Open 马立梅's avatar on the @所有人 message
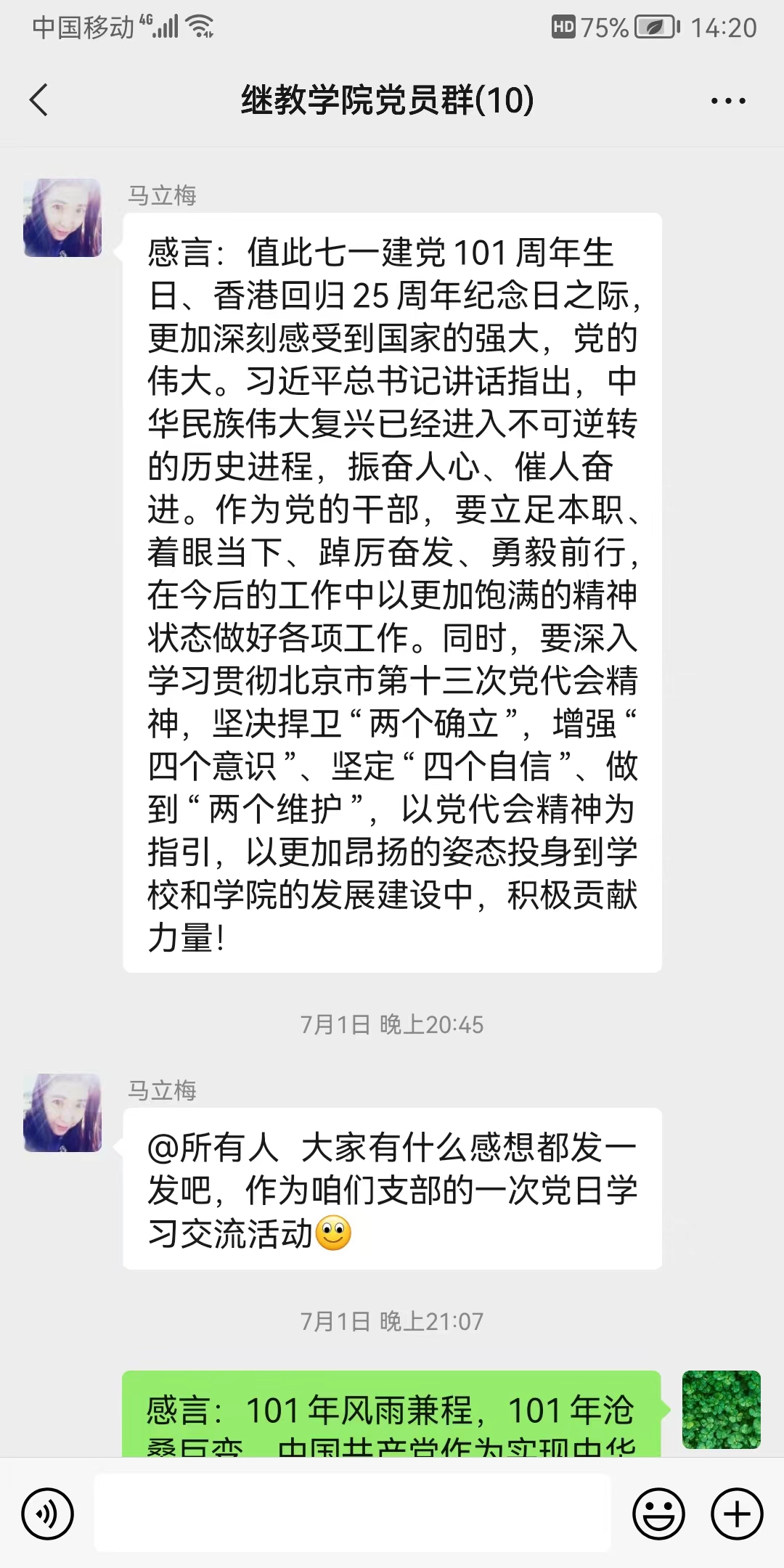Screen dimensions: 784x1568 click(x=62, y=1113)
